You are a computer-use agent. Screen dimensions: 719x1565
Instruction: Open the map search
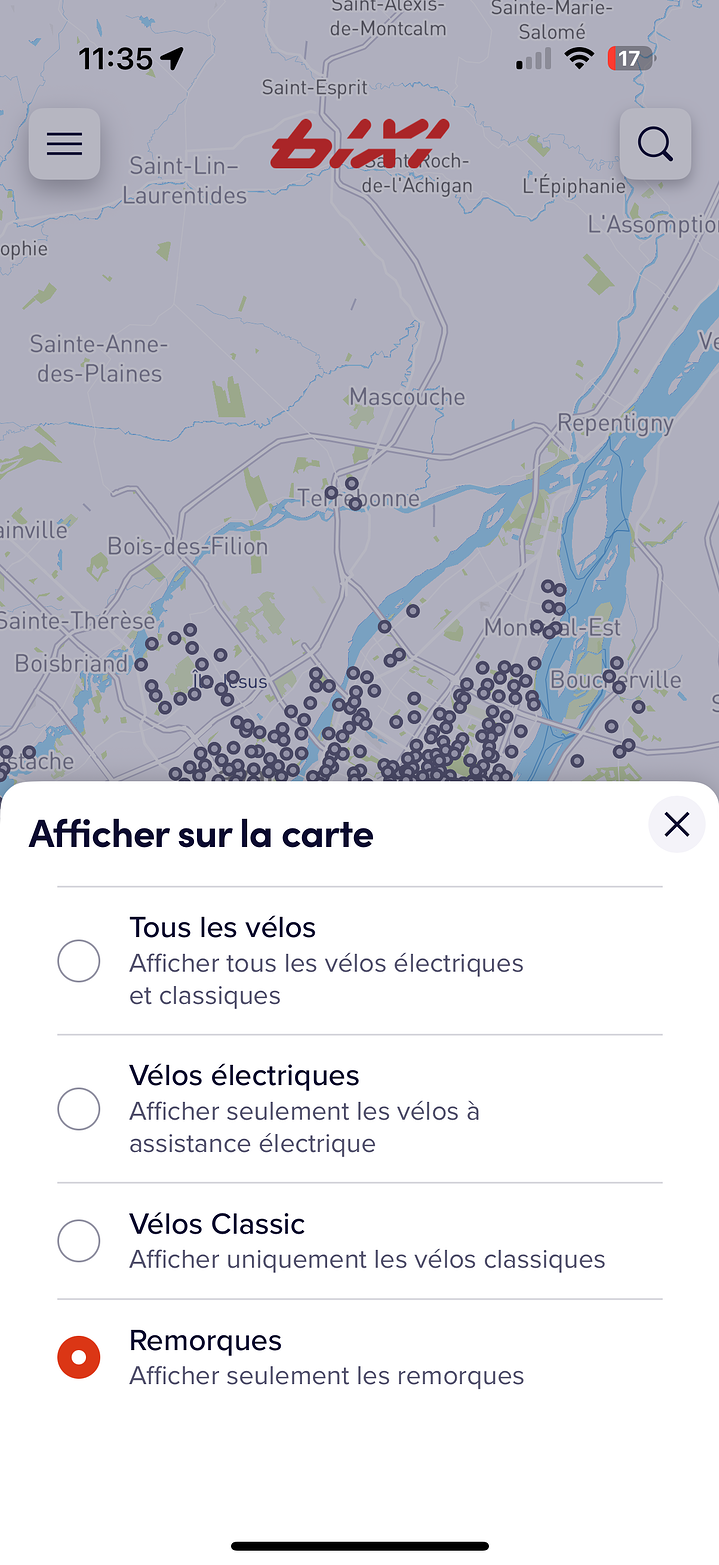(655, 144)
